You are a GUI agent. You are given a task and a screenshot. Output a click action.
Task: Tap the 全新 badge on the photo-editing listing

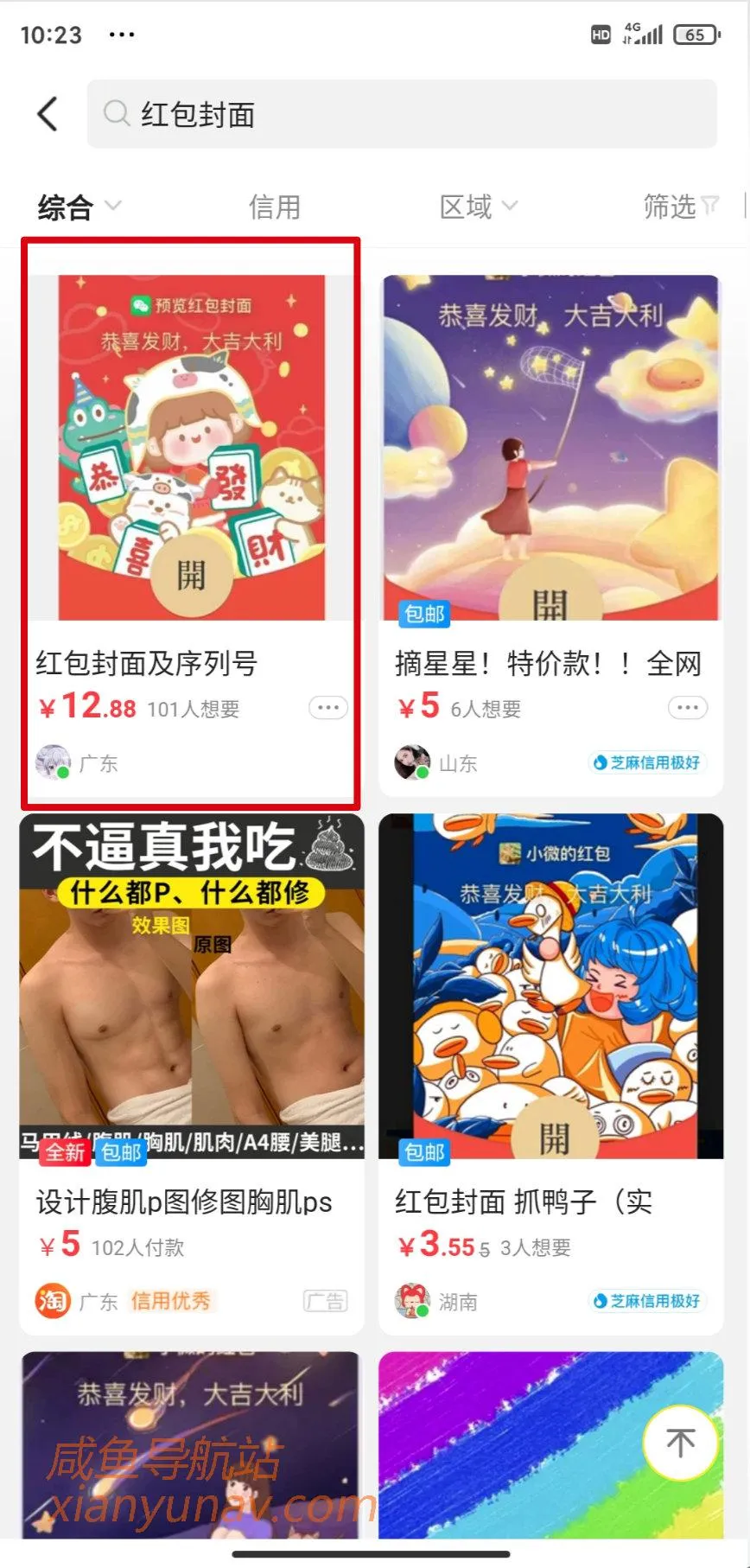pos(63,1152)
